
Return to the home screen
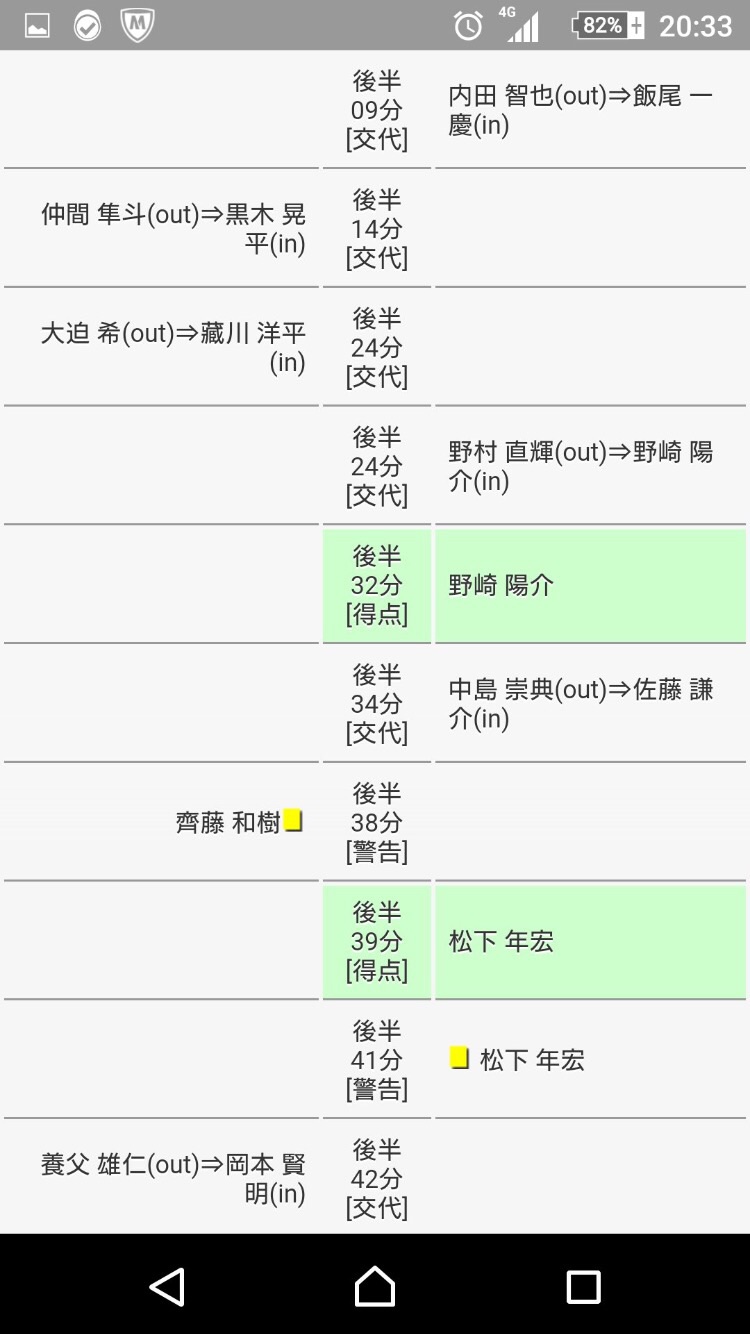[x=375, y=1286]
